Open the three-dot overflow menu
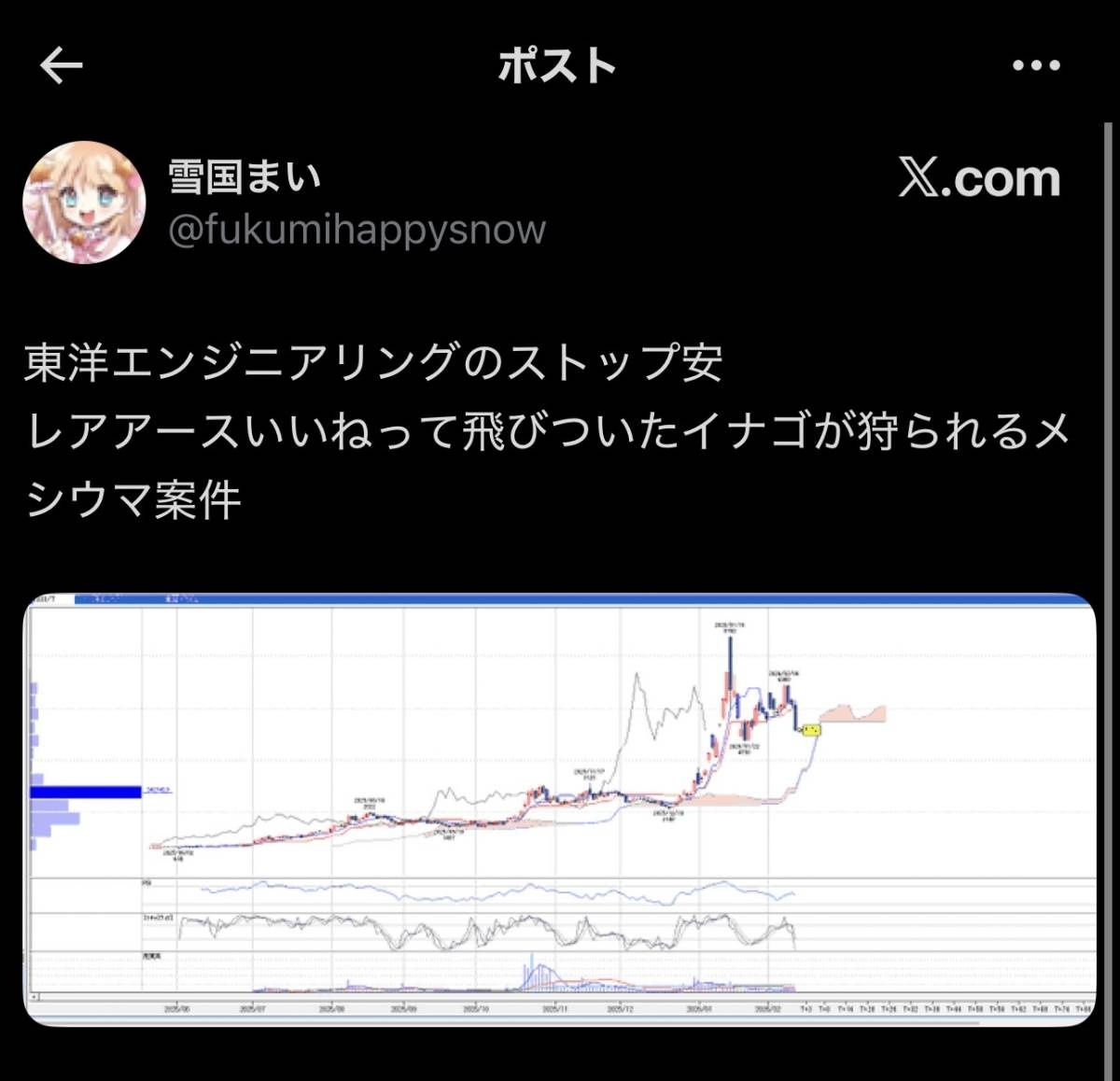This screenshot has width=1120, height=1081. click(x=1036, y=66)
